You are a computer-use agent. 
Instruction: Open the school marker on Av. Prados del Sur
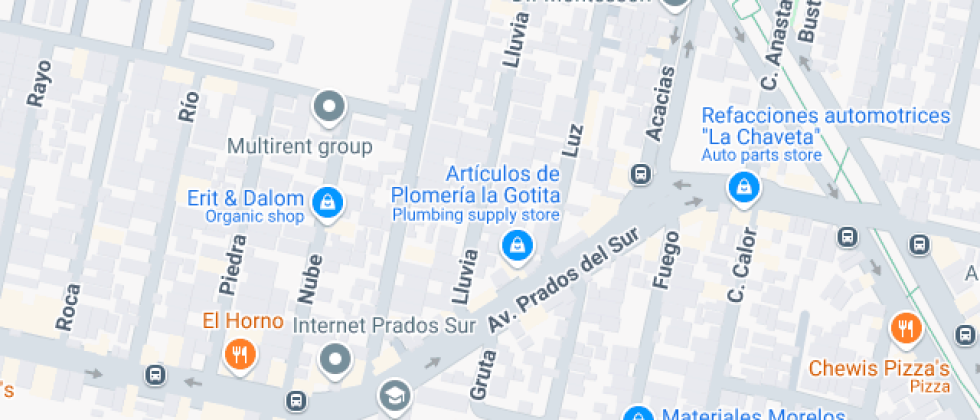tap(394, 396)
